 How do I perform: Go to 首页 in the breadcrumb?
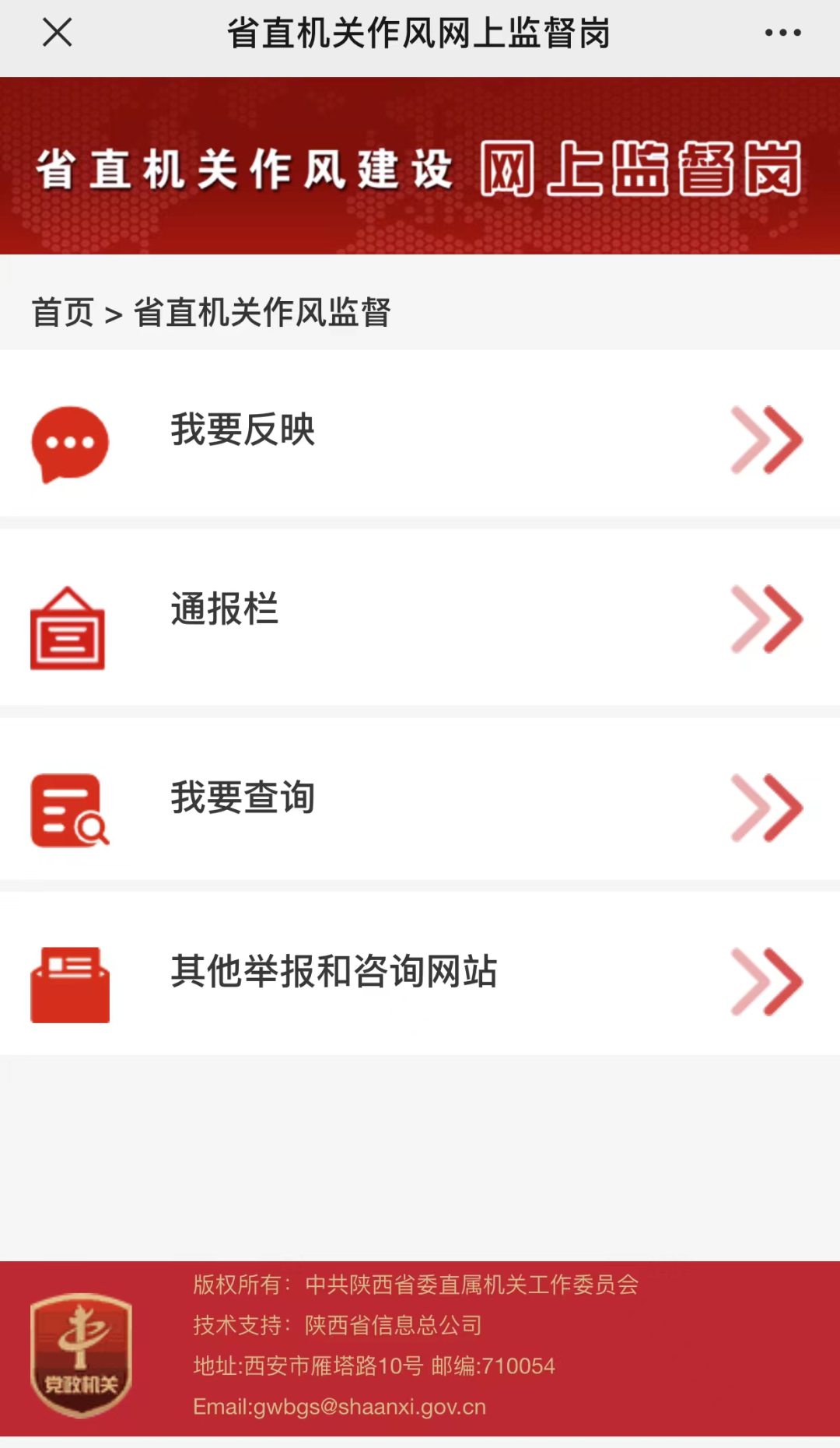[x=62, y=313]
